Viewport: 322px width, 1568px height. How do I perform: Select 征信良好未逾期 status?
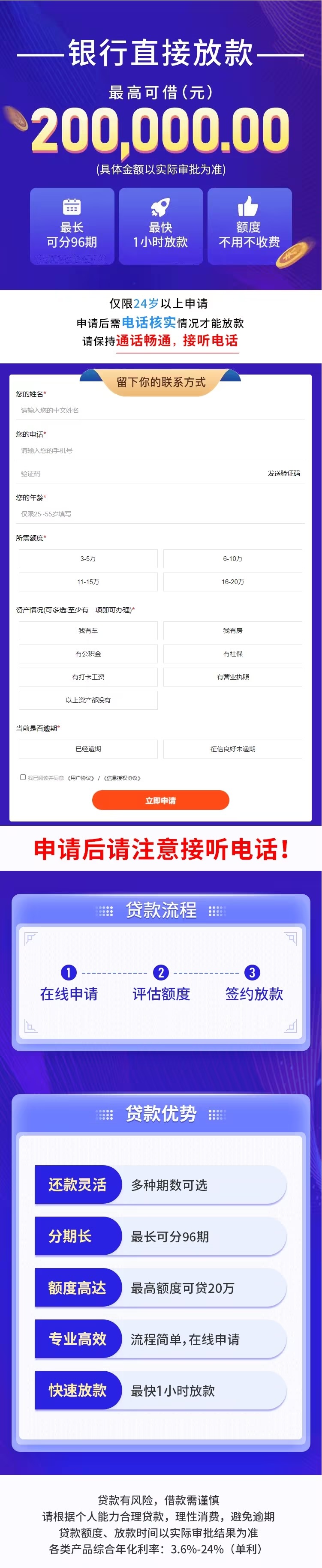click(232, 748)
